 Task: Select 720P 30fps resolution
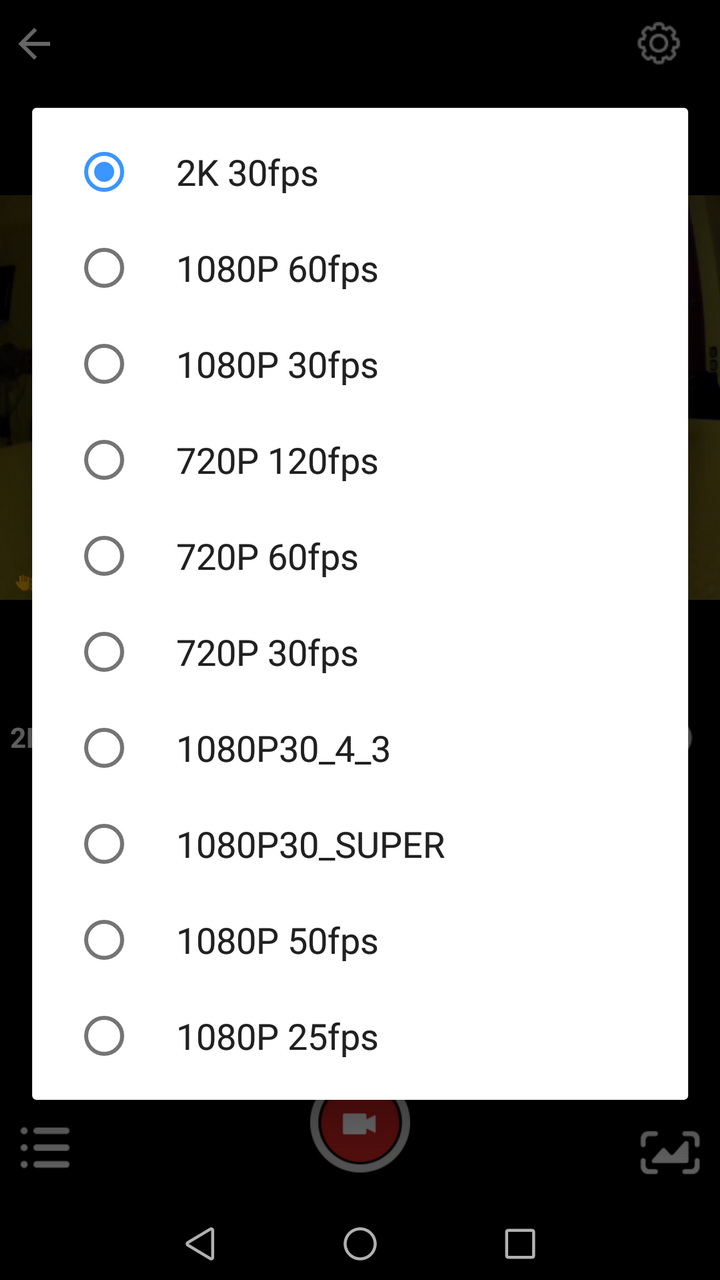click(360, 653)
